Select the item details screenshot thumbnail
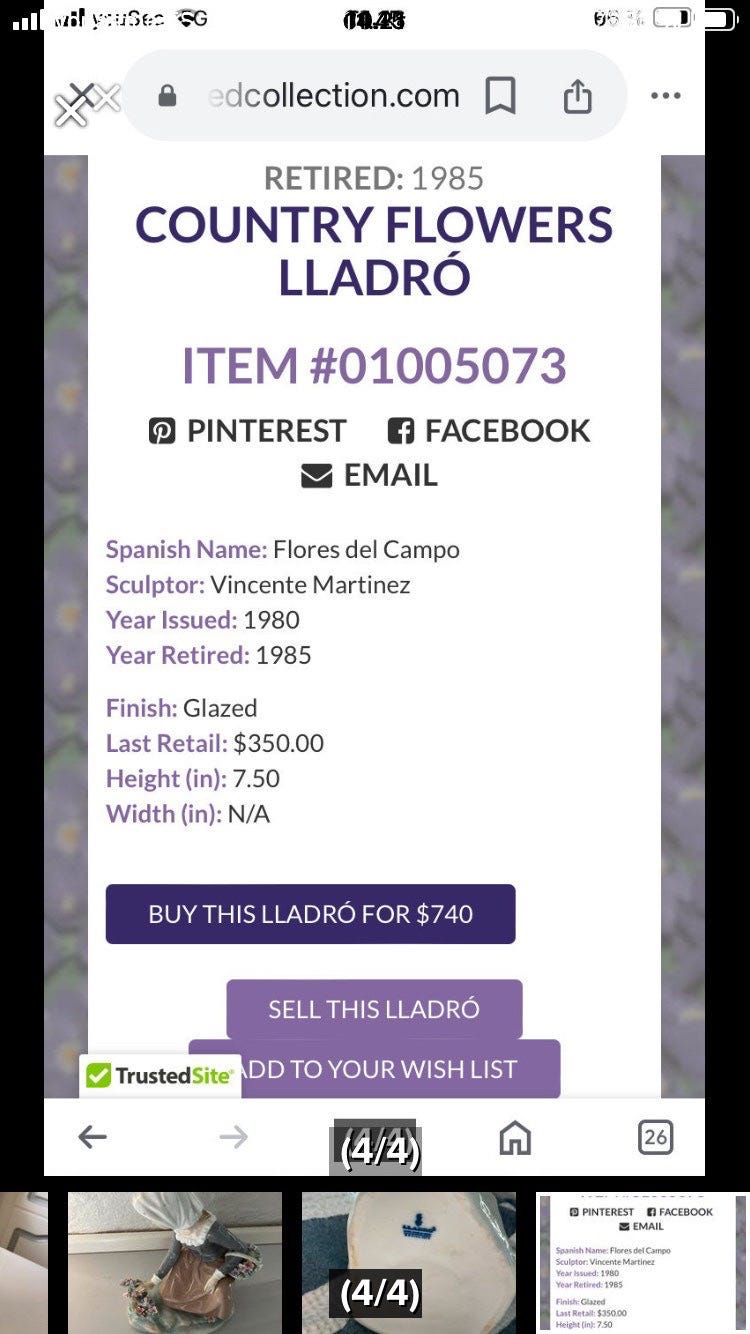The width and height of the screenshot is (750, 1334). [x=642, y=1263]
